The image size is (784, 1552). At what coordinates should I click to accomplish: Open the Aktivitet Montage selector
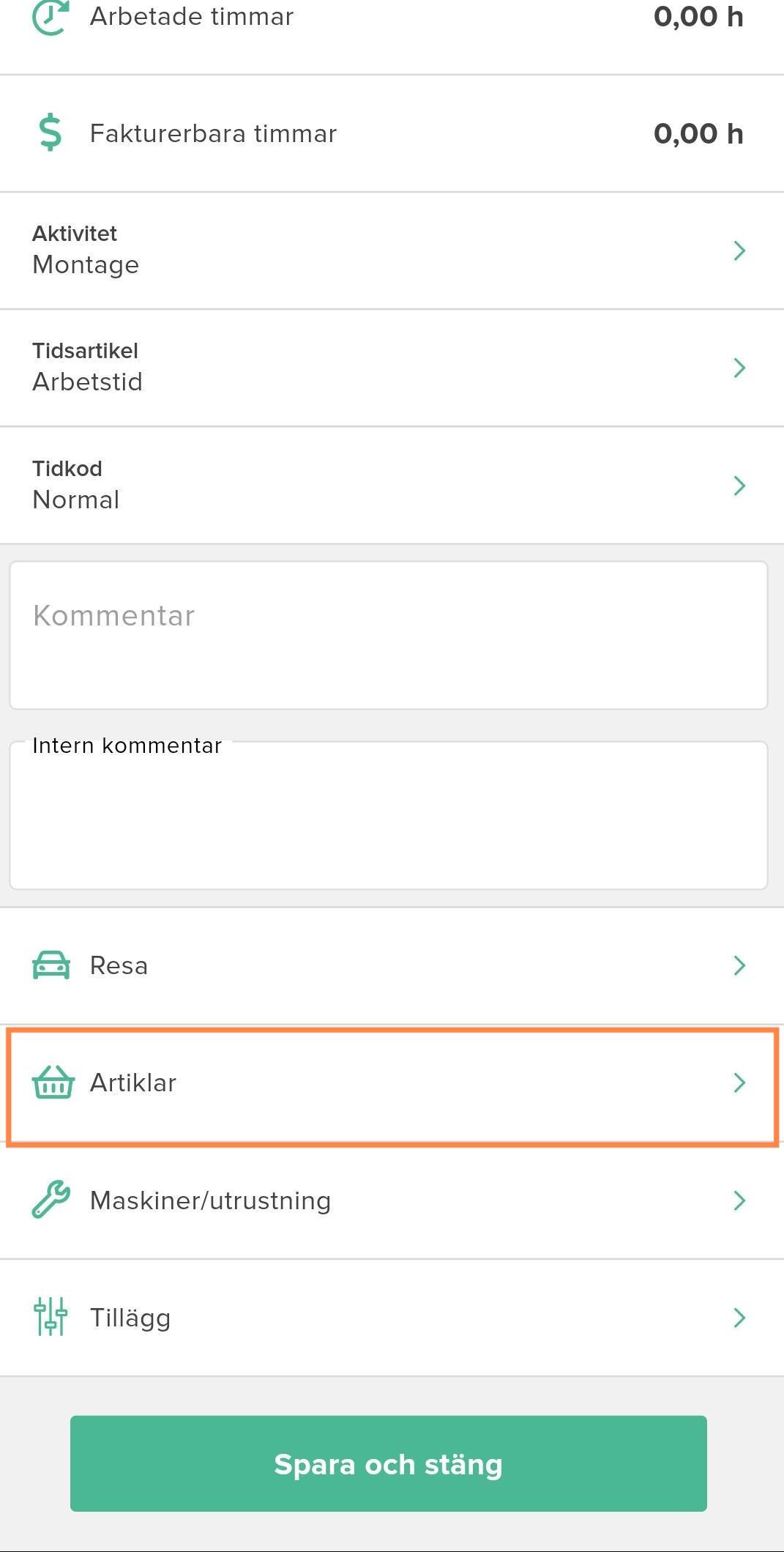click(392, 250)
